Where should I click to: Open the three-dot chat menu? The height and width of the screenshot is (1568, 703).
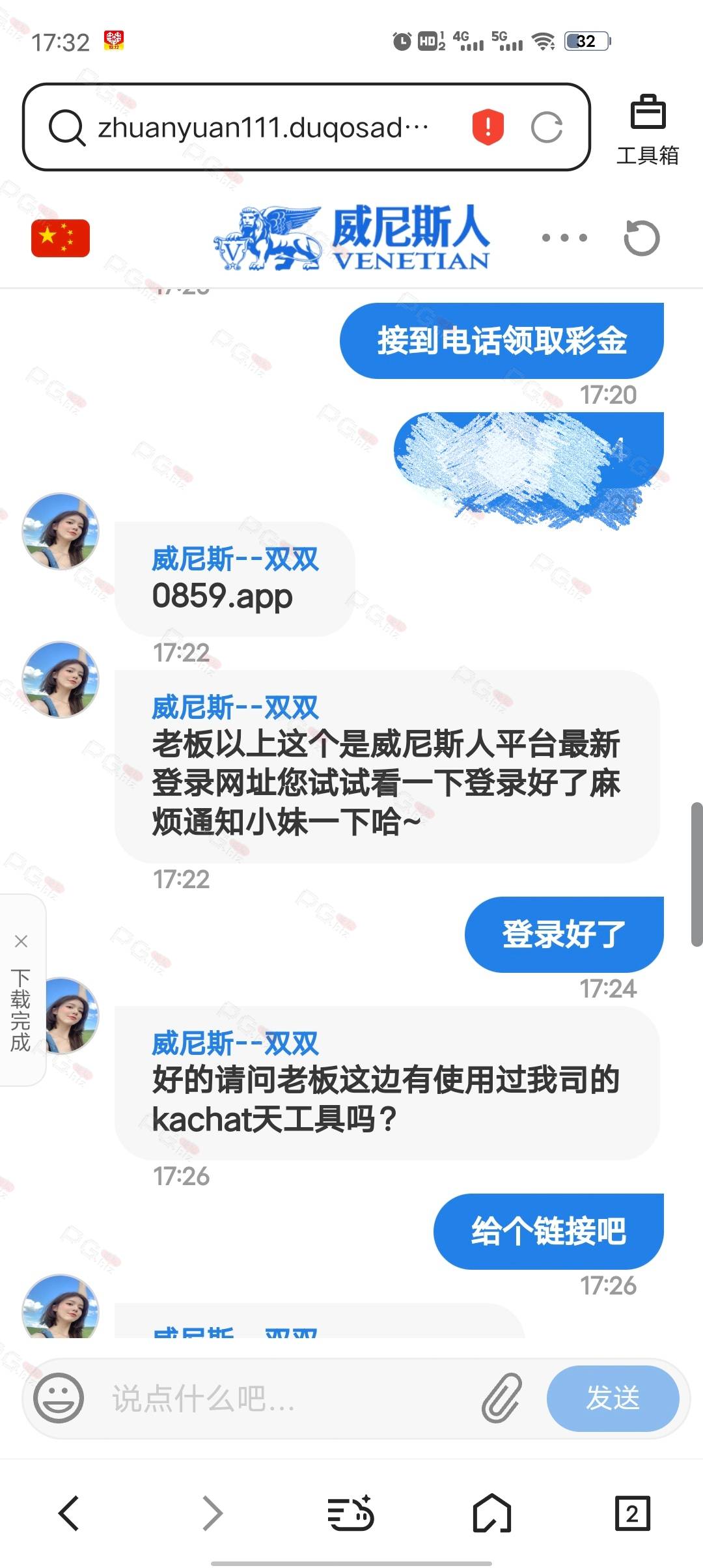564,238
